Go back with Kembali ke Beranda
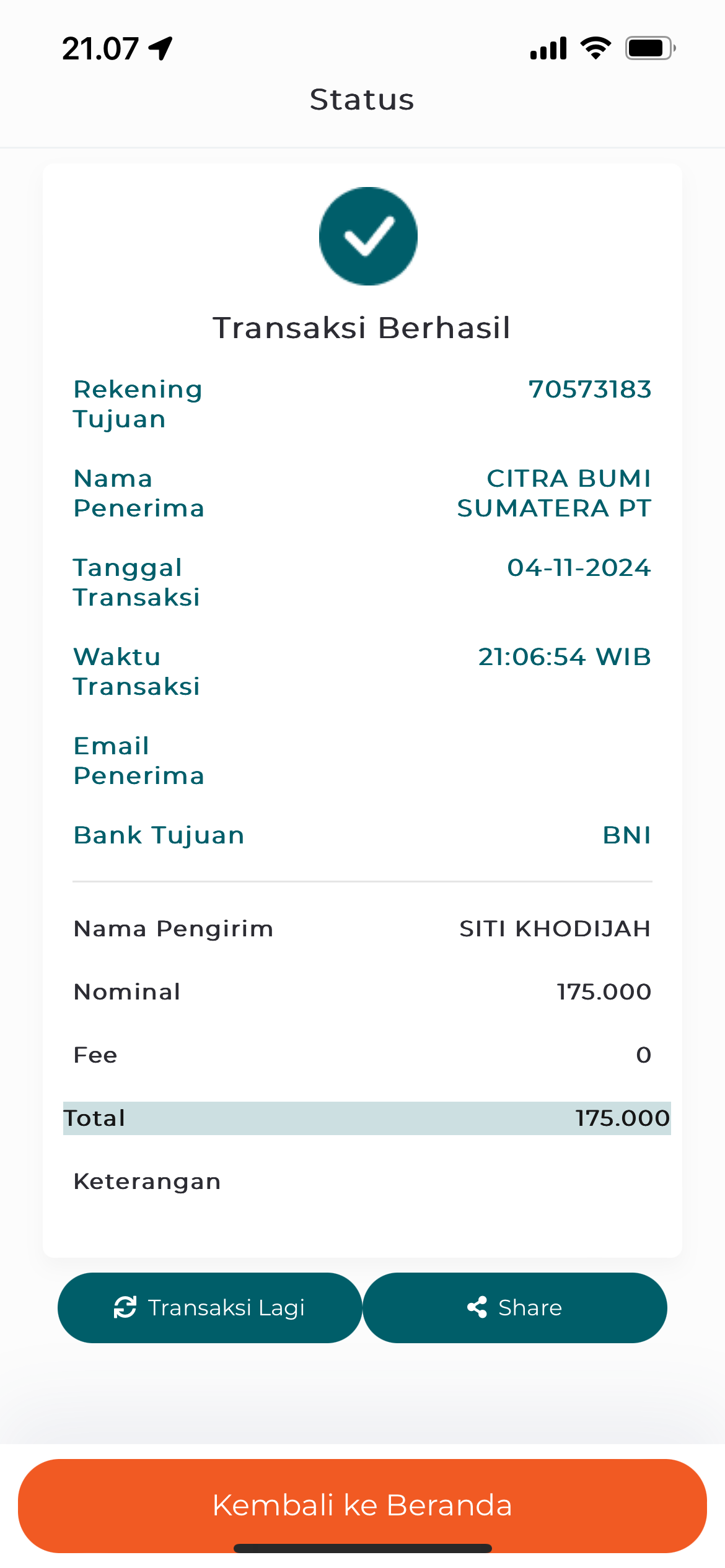The width and height of the screenshot is (725, 1568). [x=362, y=1505]
